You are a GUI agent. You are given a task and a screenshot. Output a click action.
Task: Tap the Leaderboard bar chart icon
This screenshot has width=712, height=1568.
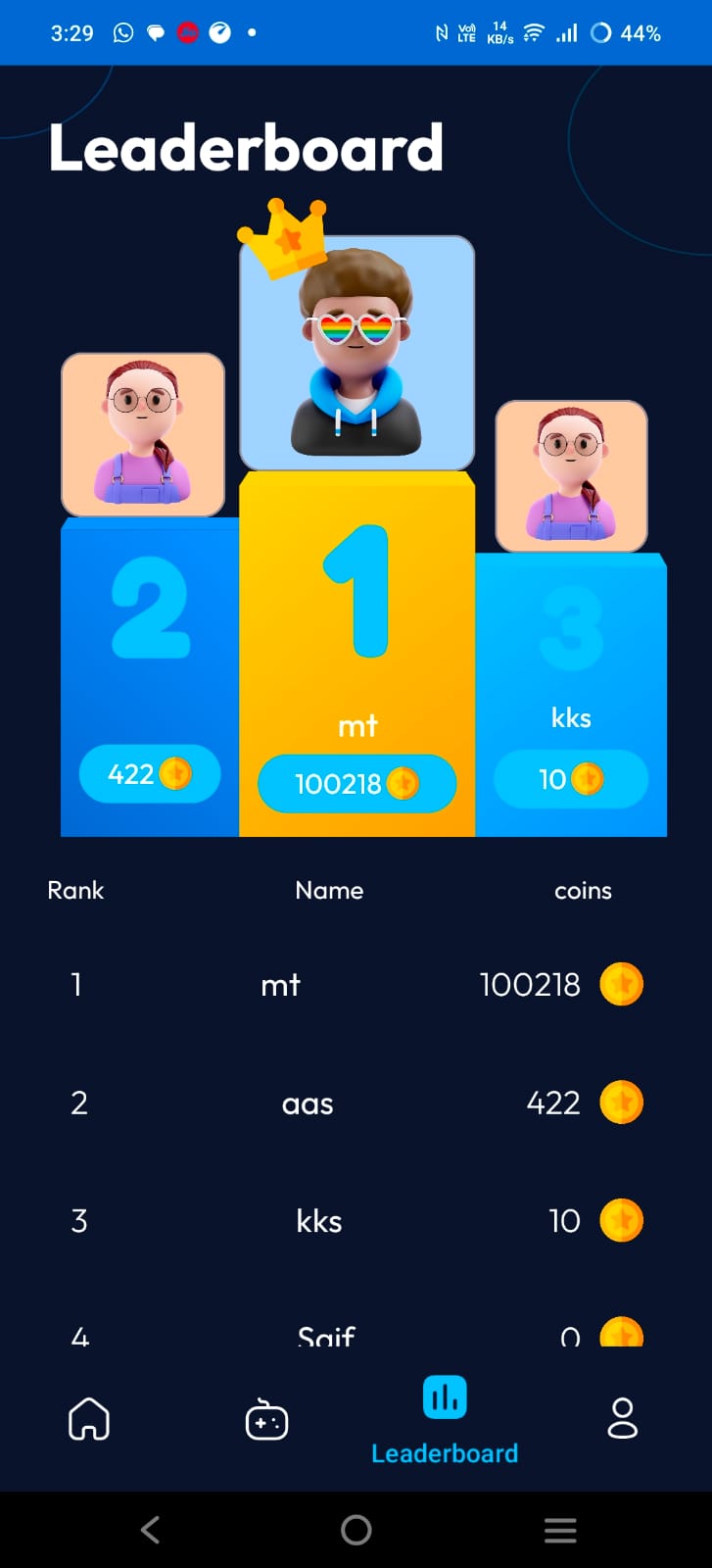445,1398
